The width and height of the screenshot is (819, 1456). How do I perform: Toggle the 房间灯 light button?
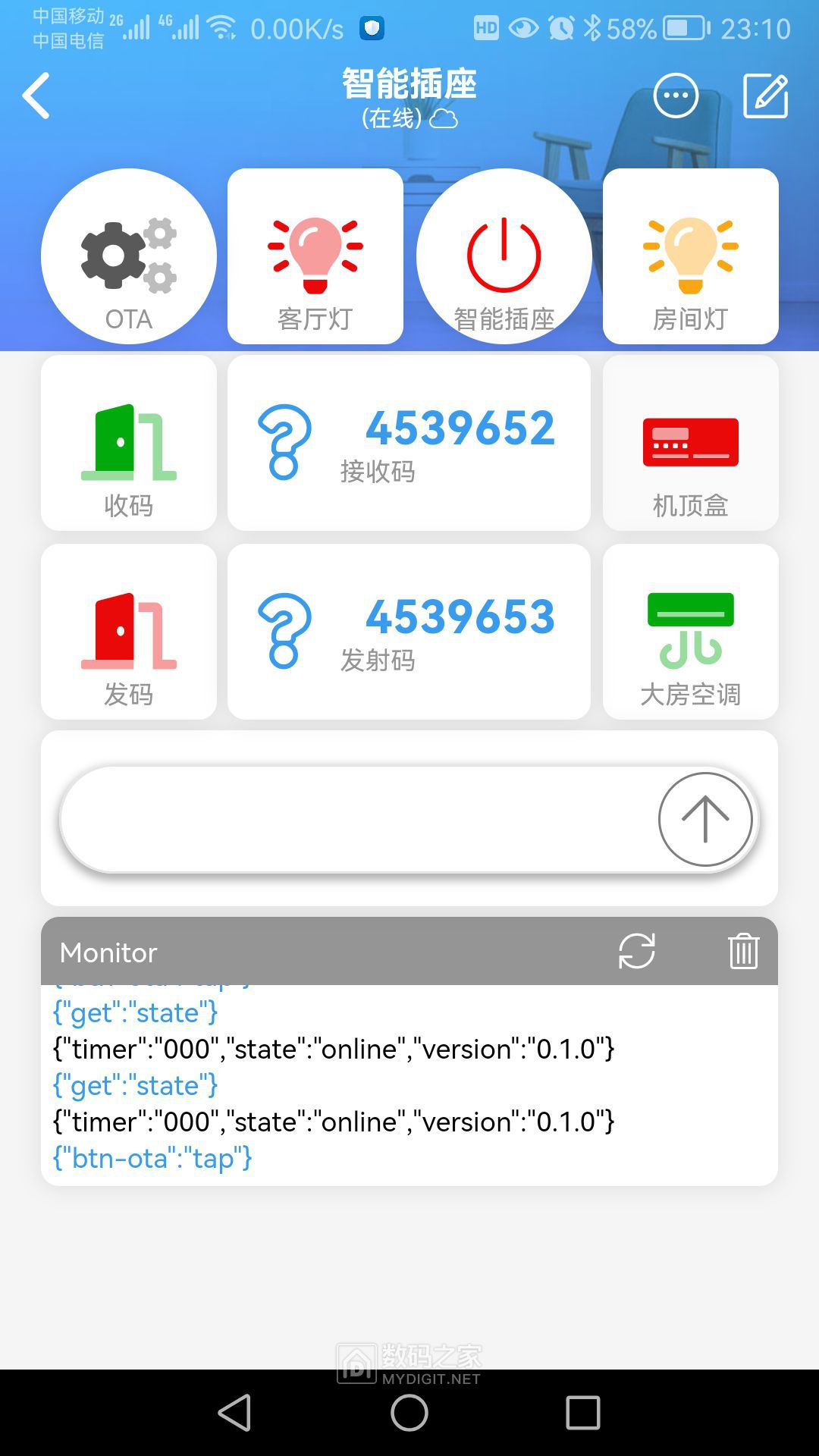(x=690, y=256)
